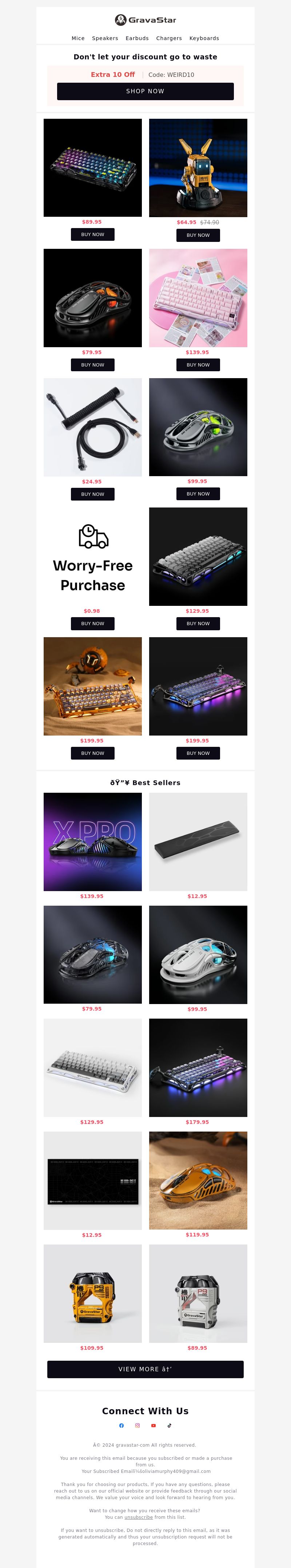Screen dimensions: 291x1568
Task: Open the X PRO mouse tile
Action: click(92, 841)
